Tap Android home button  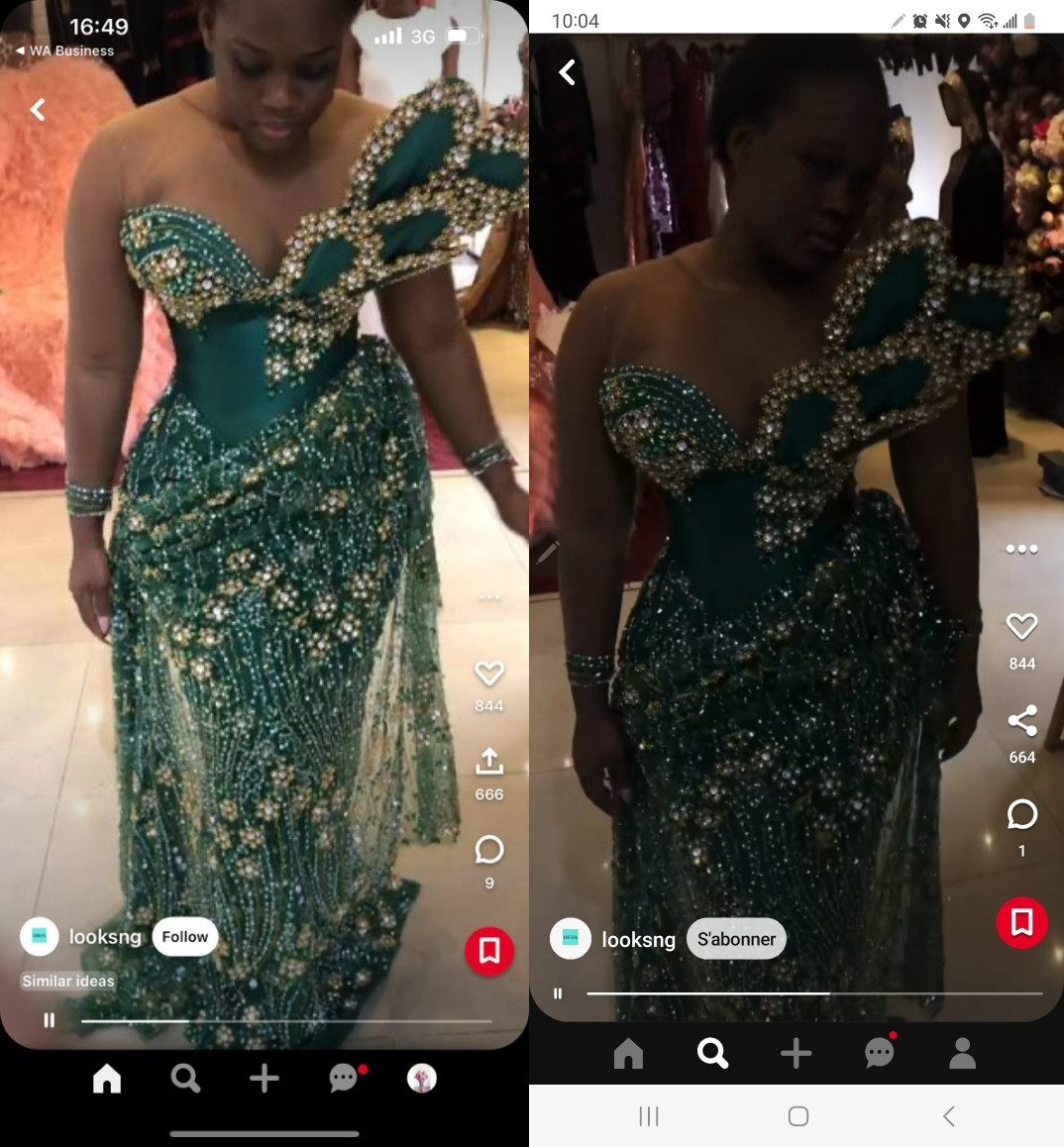pos(798,1116)
